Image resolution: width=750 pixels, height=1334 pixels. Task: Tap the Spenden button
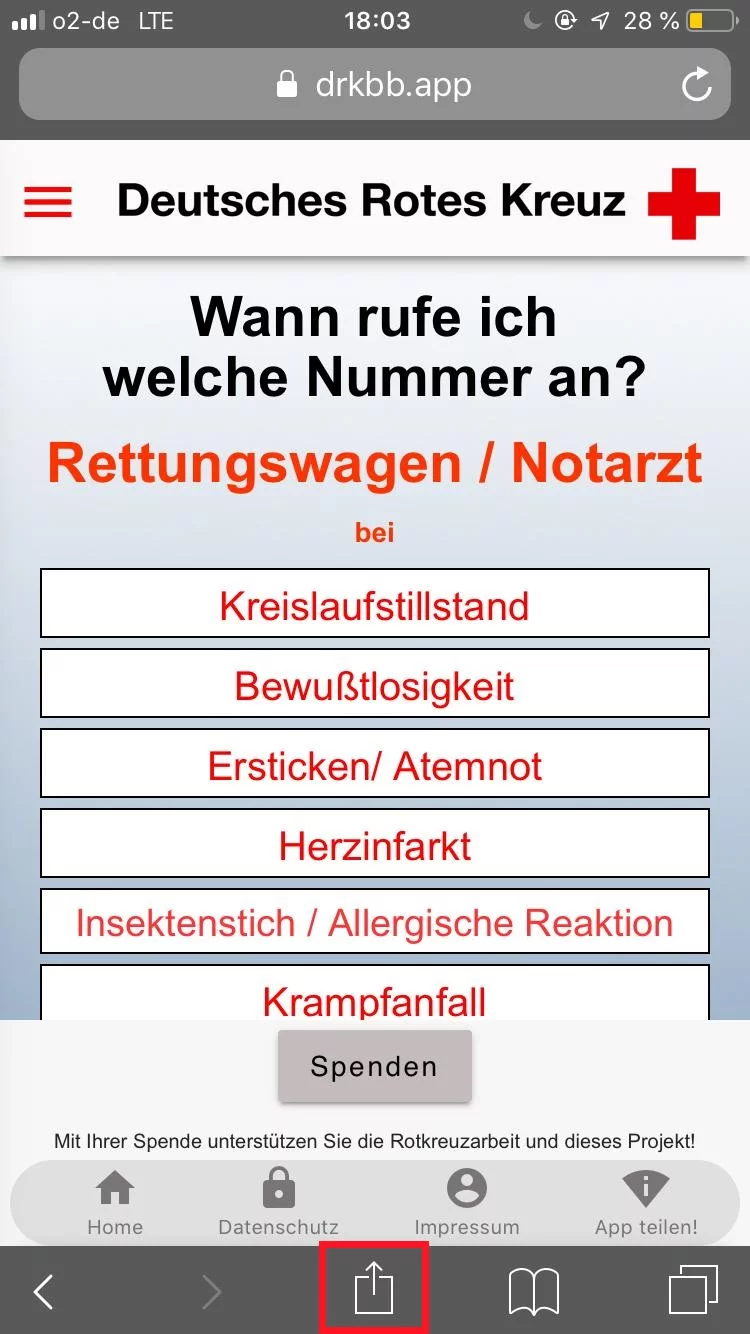click(x=374, y=1066)
